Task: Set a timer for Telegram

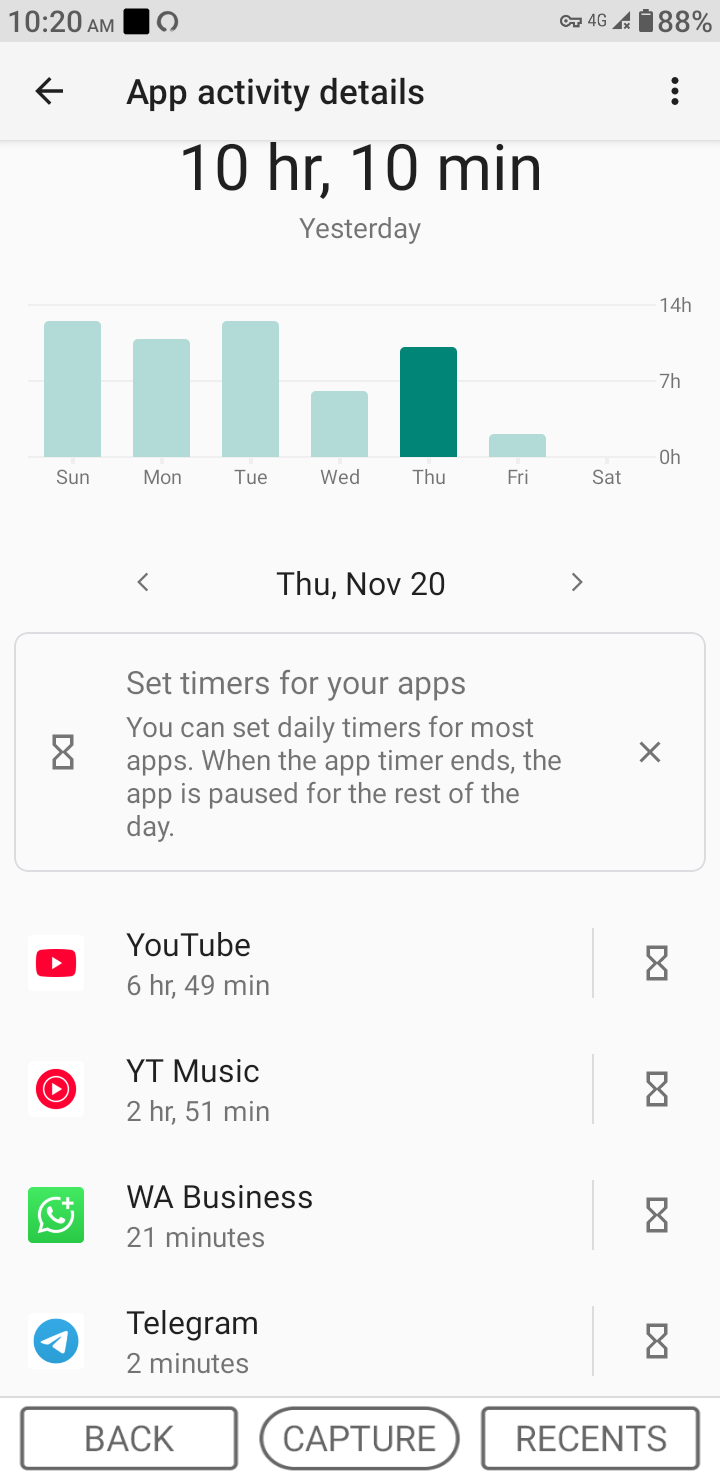Action: point(656,1342)
